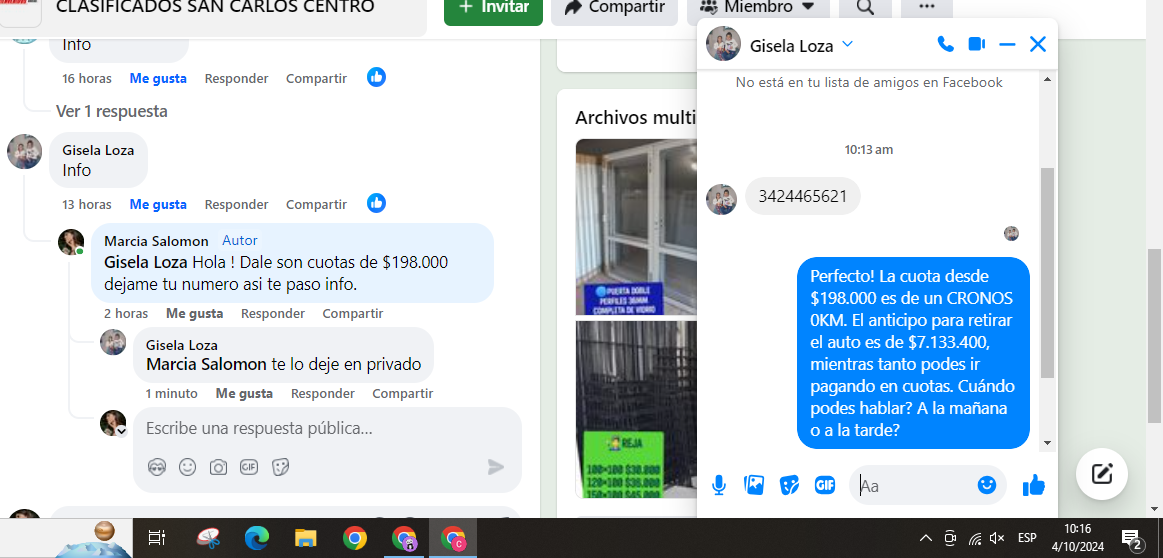Viewport: 1163px width, 558px height.
Task: Send a thumbs-up in the chat
Action: tap(1034, 486)
